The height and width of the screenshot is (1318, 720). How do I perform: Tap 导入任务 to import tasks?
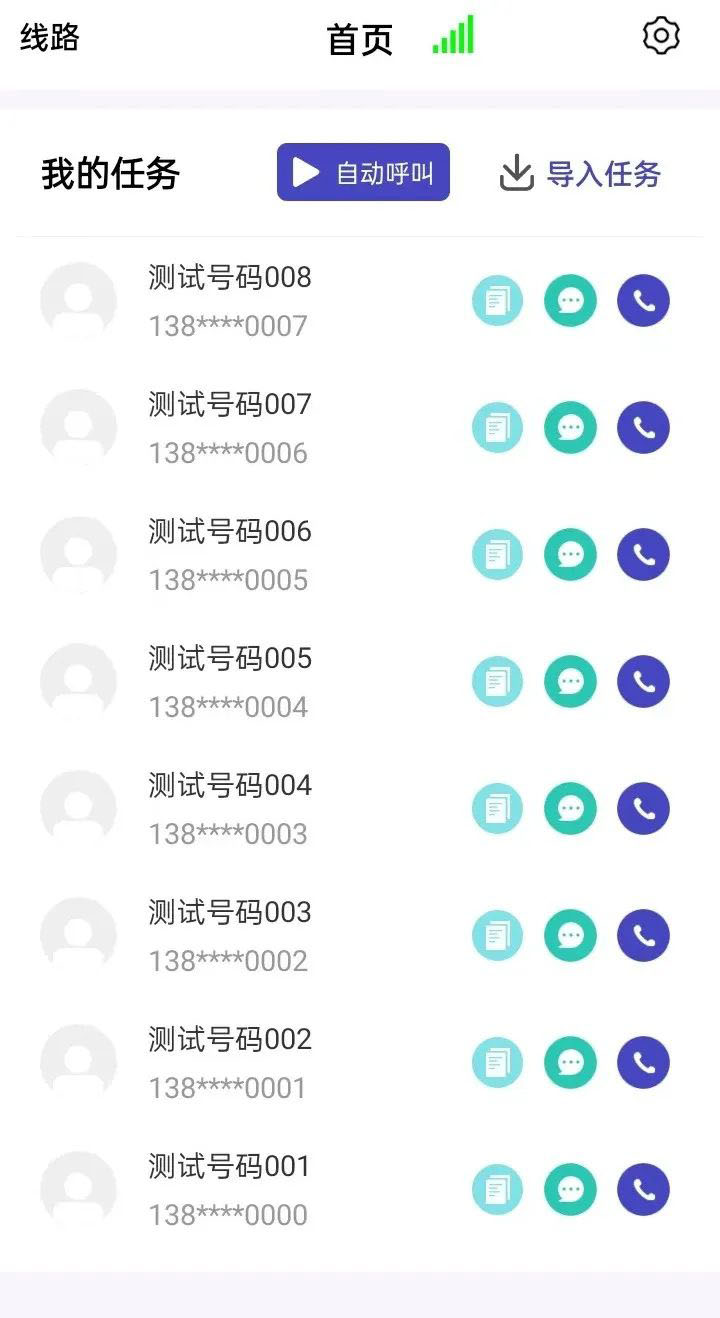[x=580, y=173]
